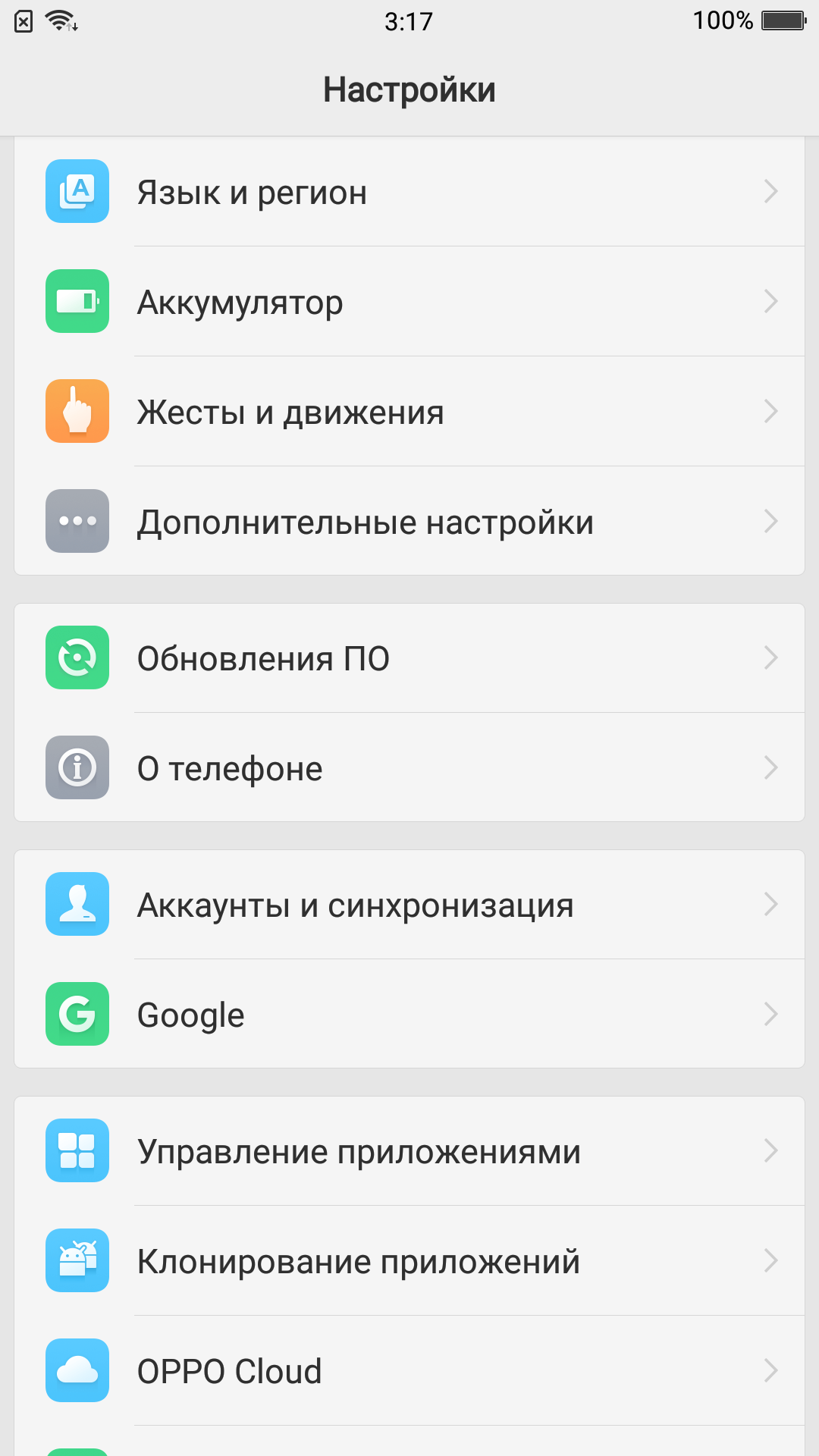Open OPPO Cloud
The image size is (819, 1456).
point(409,1371)
